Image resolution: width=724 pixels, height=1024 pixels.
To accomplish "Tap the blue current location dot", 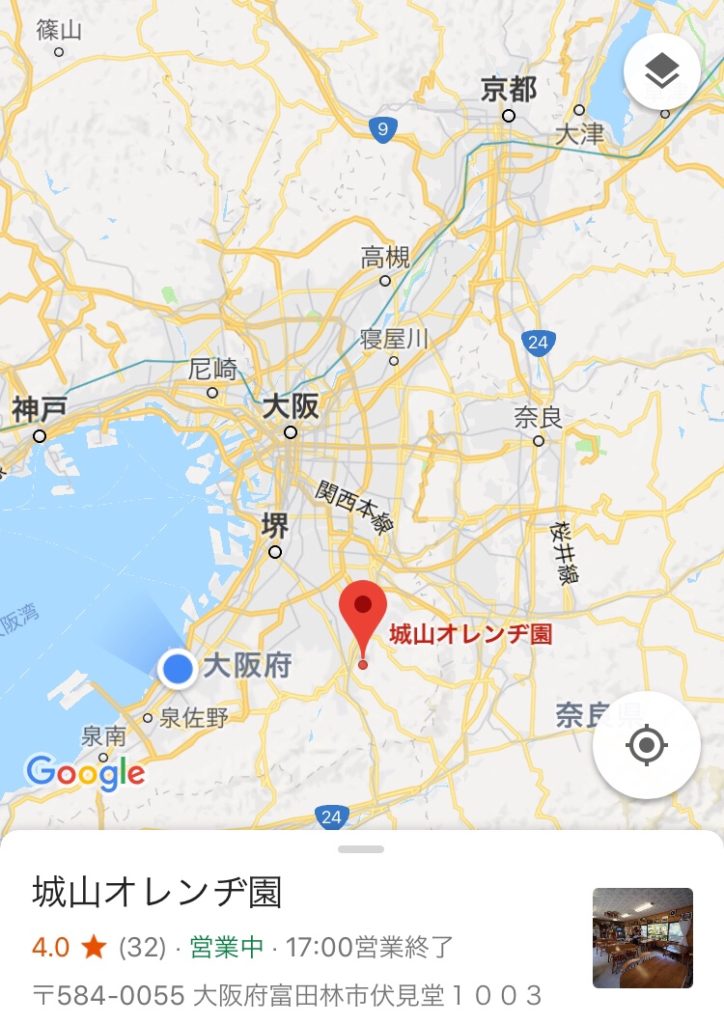I will click(177, 667).
